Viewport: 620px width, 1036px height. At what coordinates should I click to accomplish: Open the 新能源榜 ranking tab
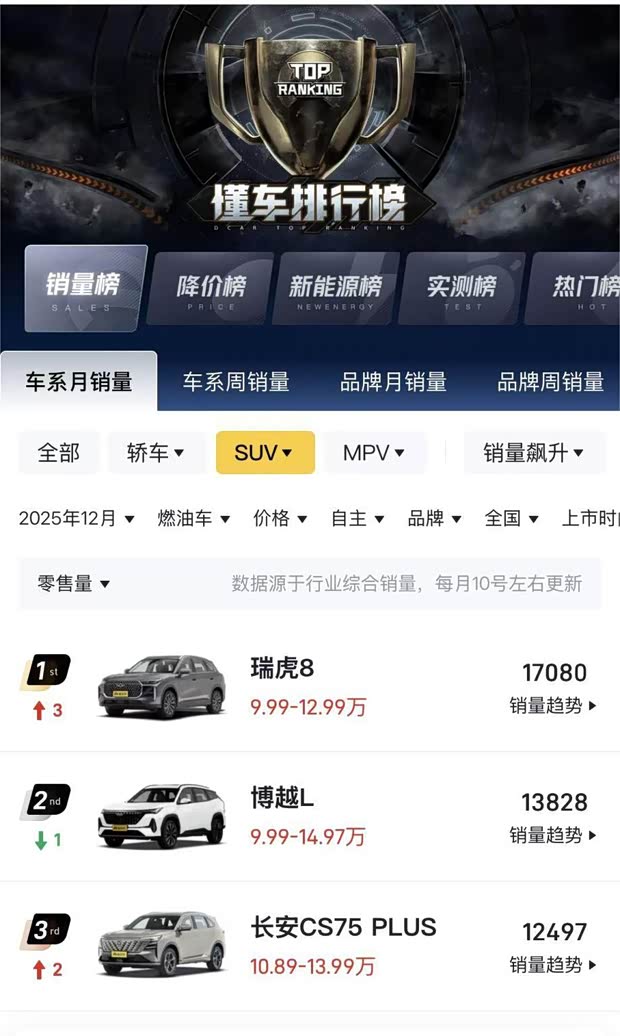coord(335,288)
